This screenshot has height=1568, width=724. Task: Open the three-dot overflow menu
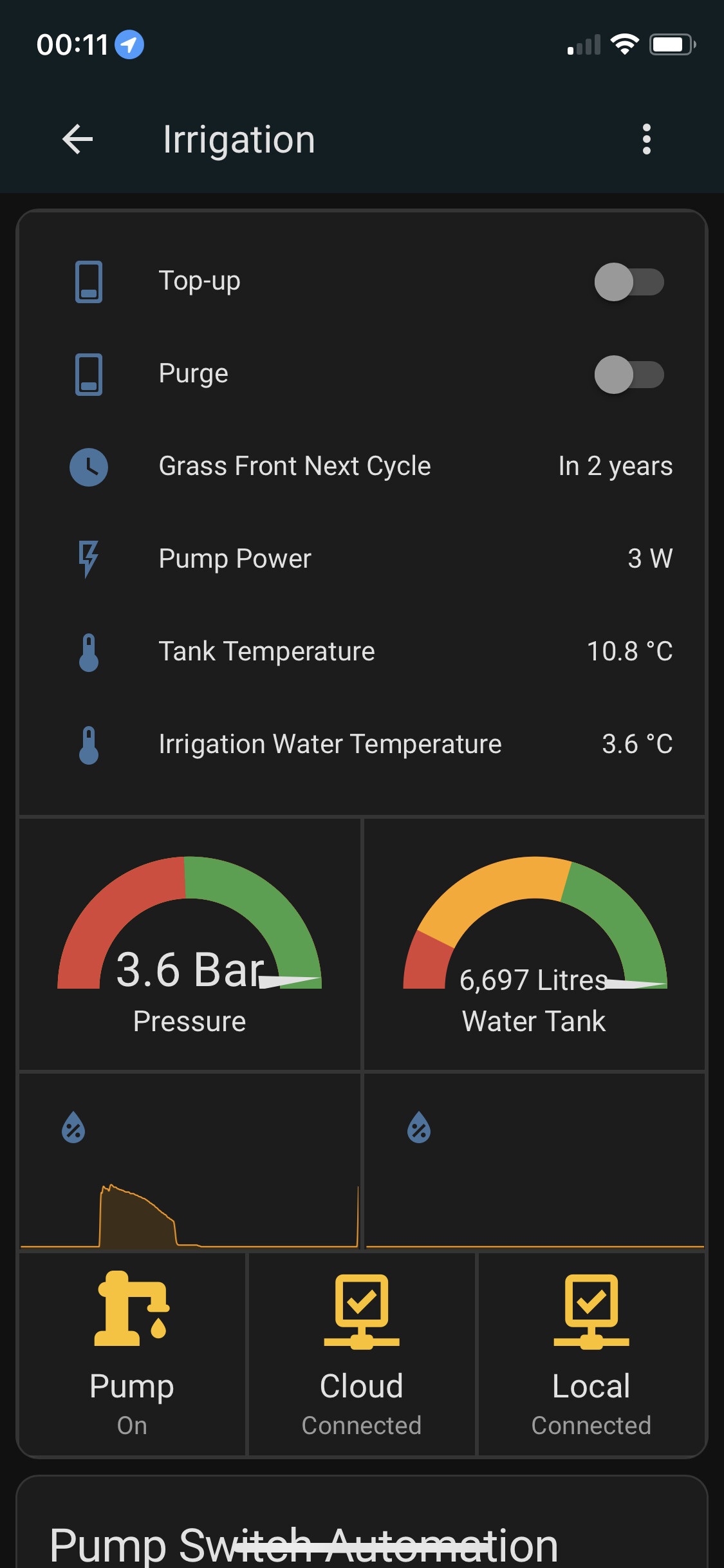coord(647,139)
